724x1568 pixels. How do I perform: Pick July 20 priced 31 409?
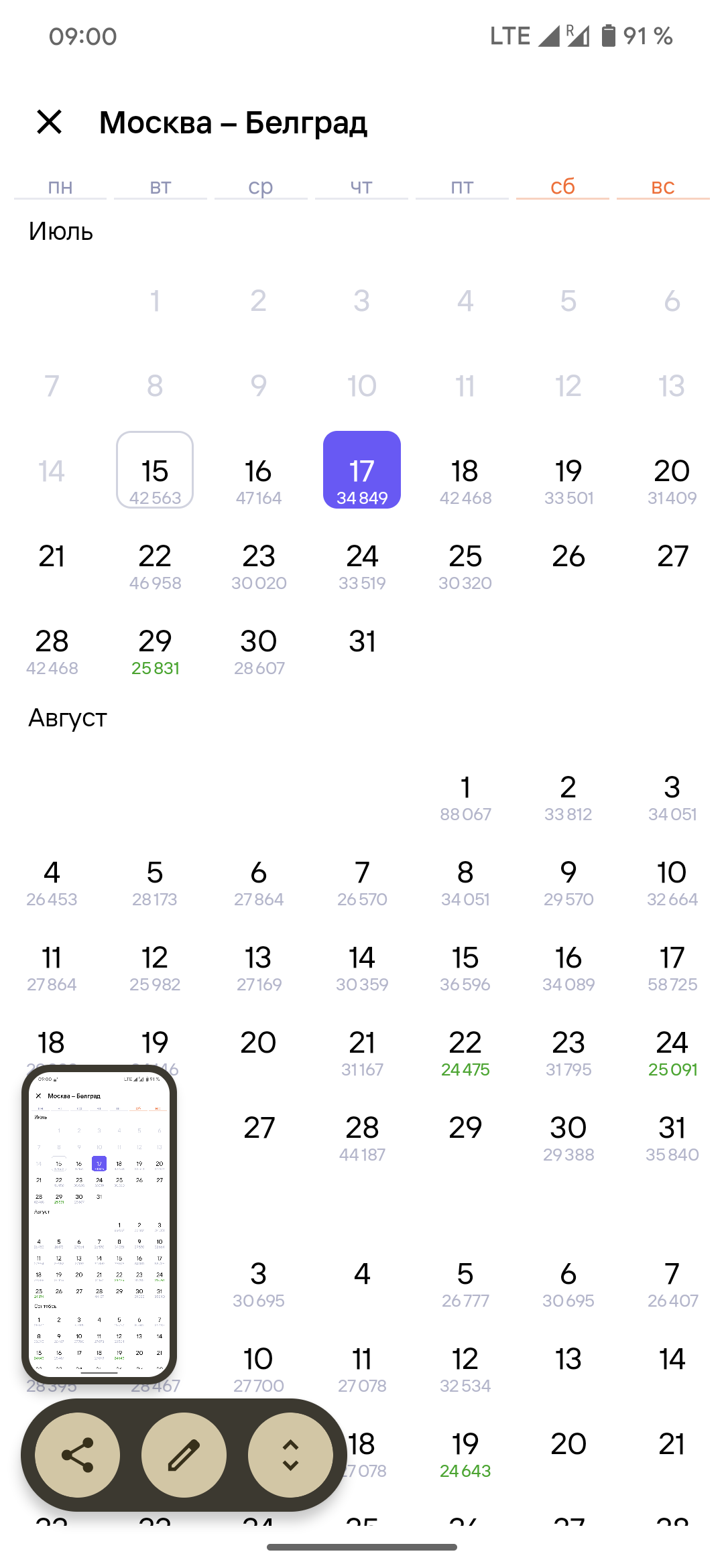click(x=672, y=480)
